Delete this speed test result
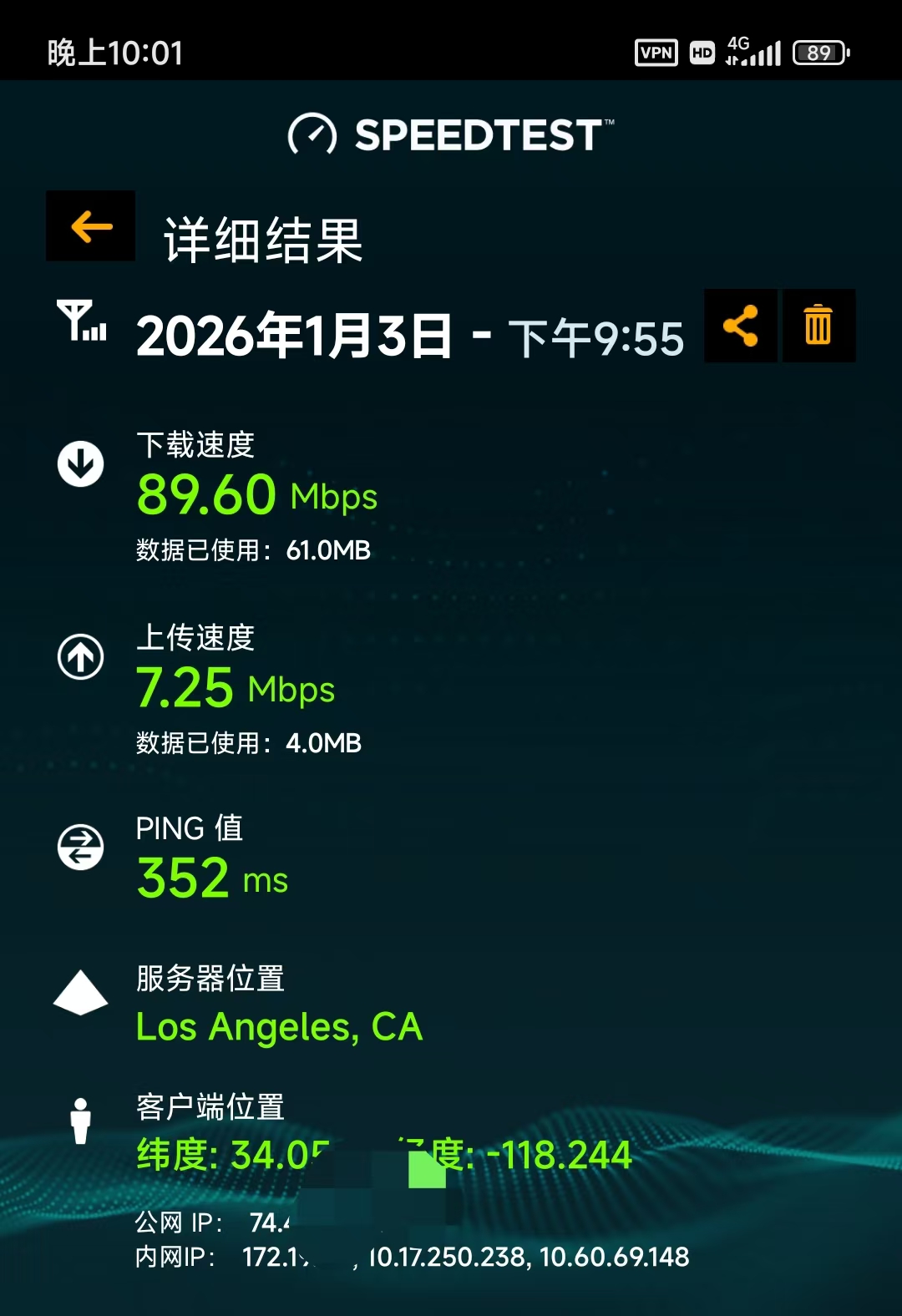 [x=818, y=326]
